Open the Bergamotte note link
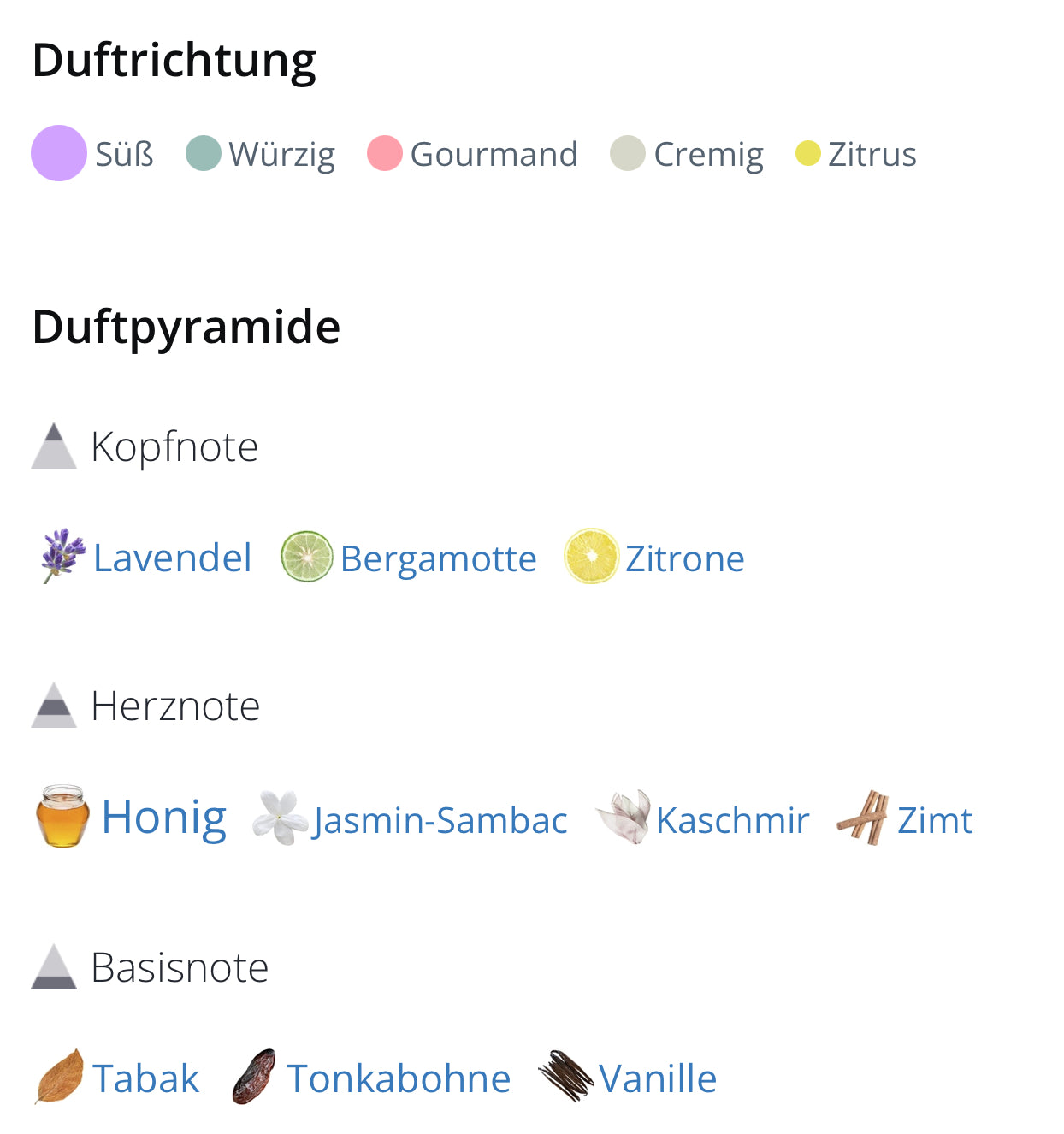 [x=437, y=558]
